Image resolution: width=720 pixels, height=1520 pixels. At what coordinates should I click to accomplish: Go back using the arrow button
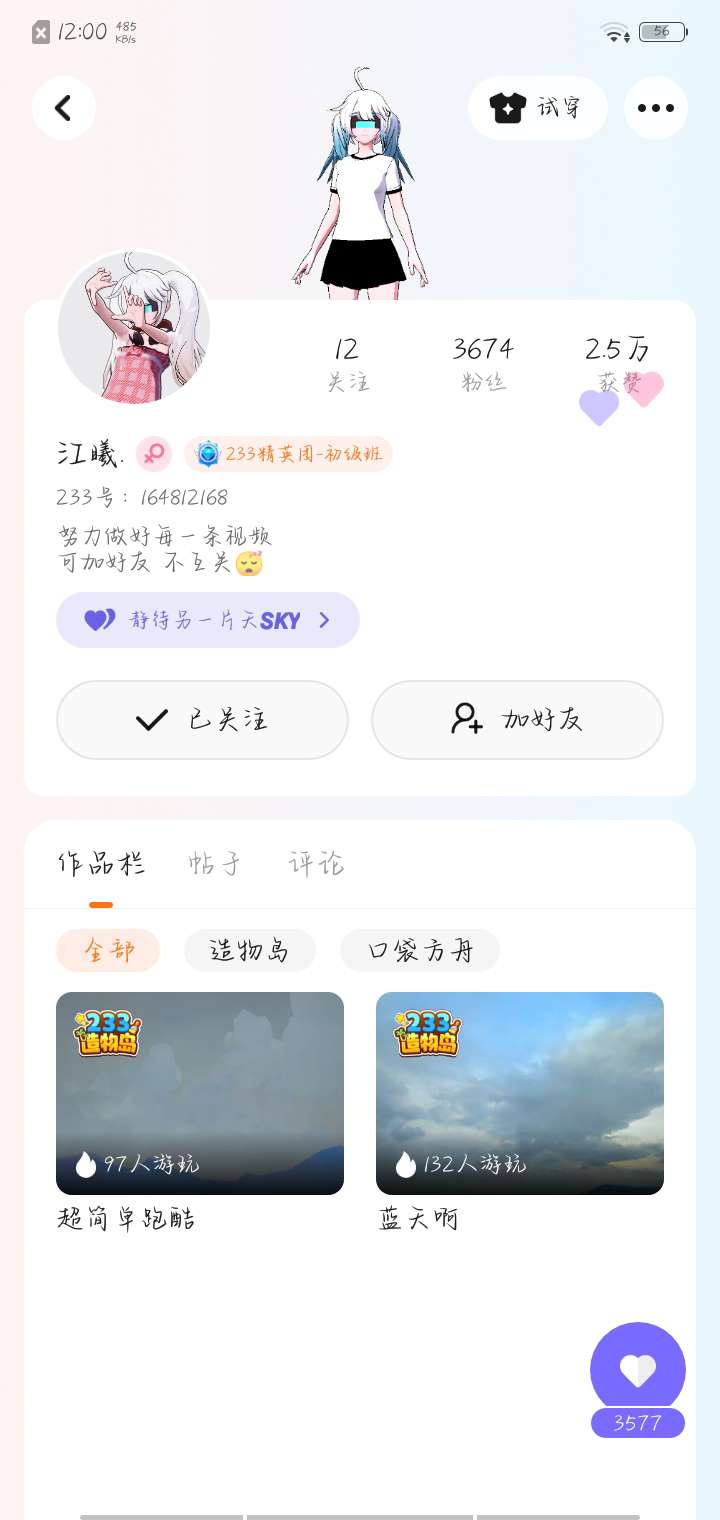pos(63,108)
